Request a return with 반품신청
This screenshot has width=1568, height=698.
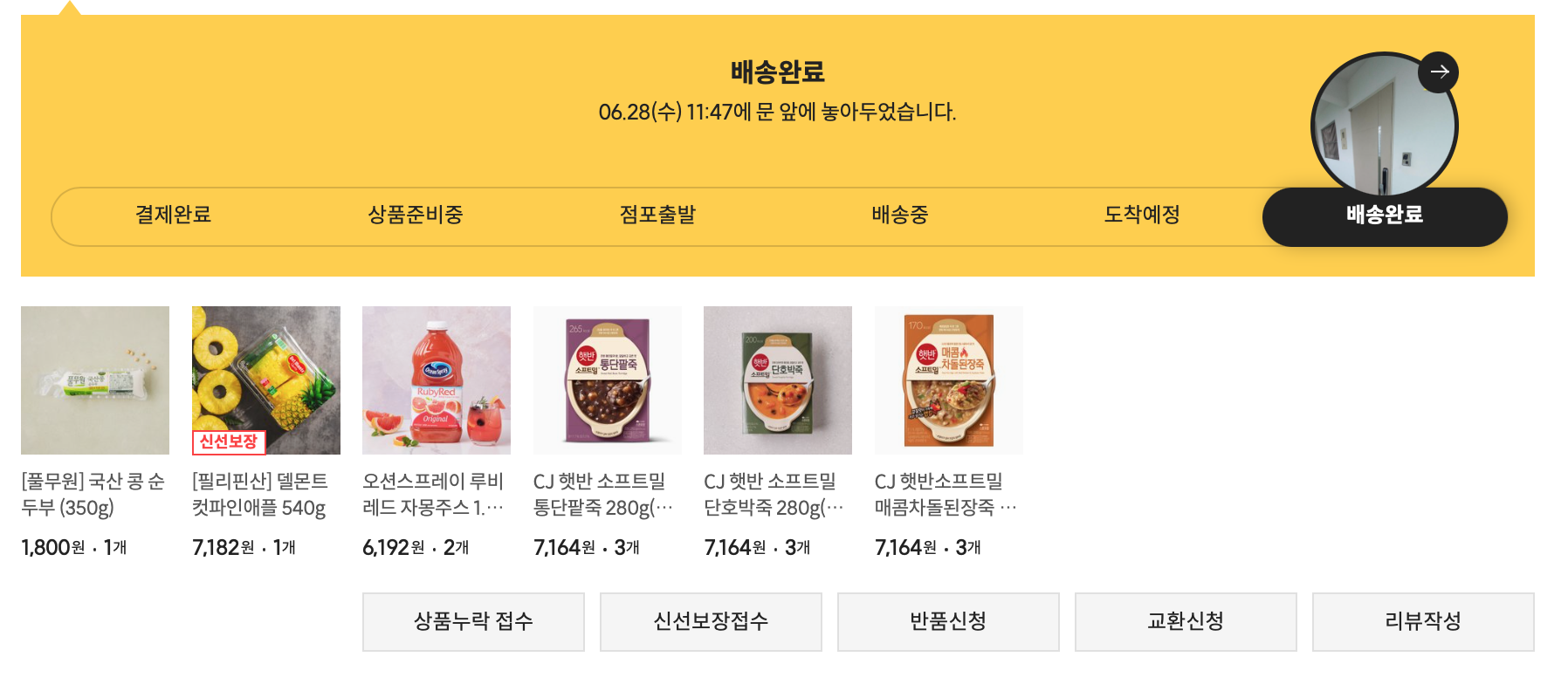pyautogui.click(x=948, y=622)
